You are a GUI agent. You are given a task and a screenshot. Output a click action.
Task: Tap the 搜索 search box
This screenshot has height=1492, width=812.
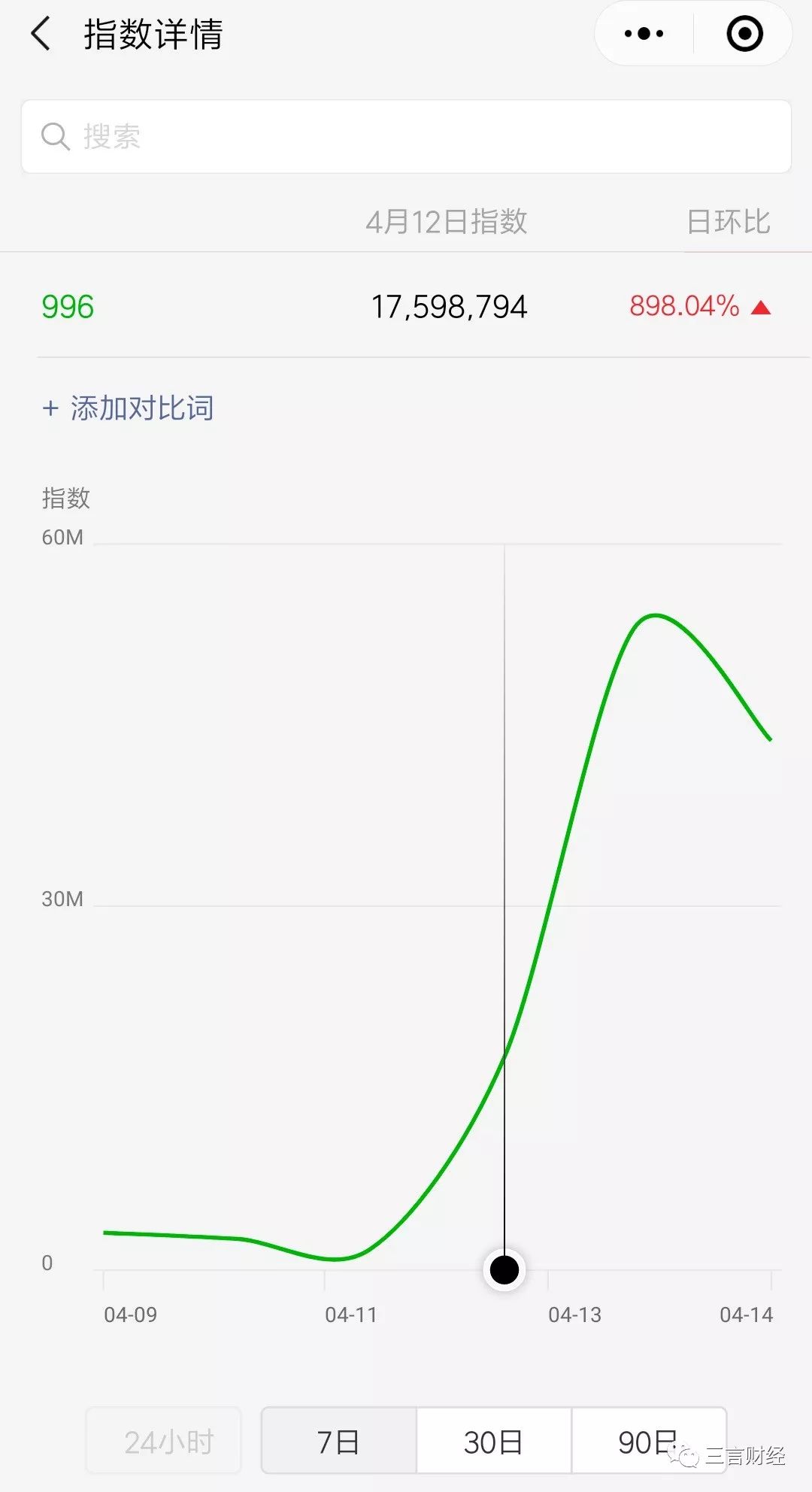[406, 136]
